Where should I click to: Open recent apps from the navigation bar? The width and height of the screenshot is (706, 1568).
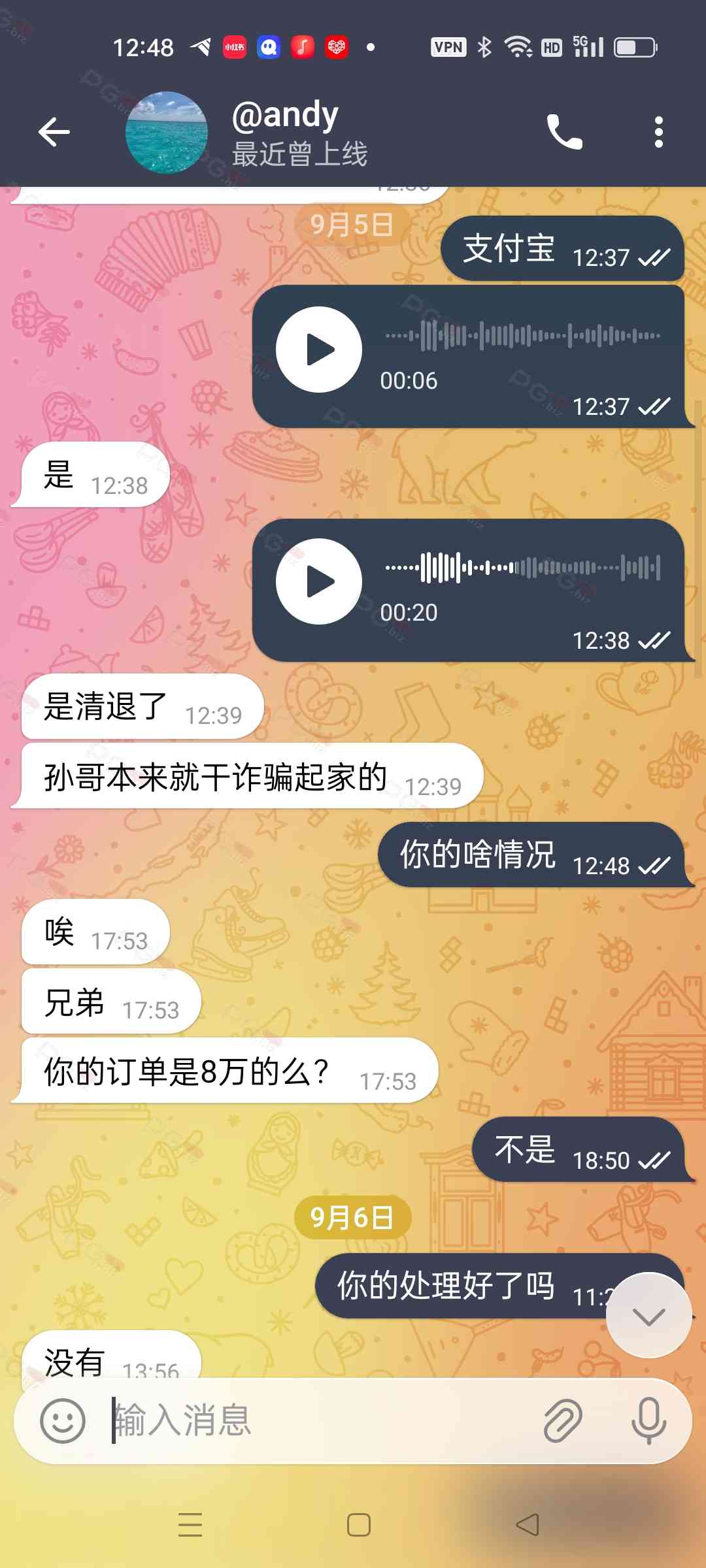coord(190,1526)
